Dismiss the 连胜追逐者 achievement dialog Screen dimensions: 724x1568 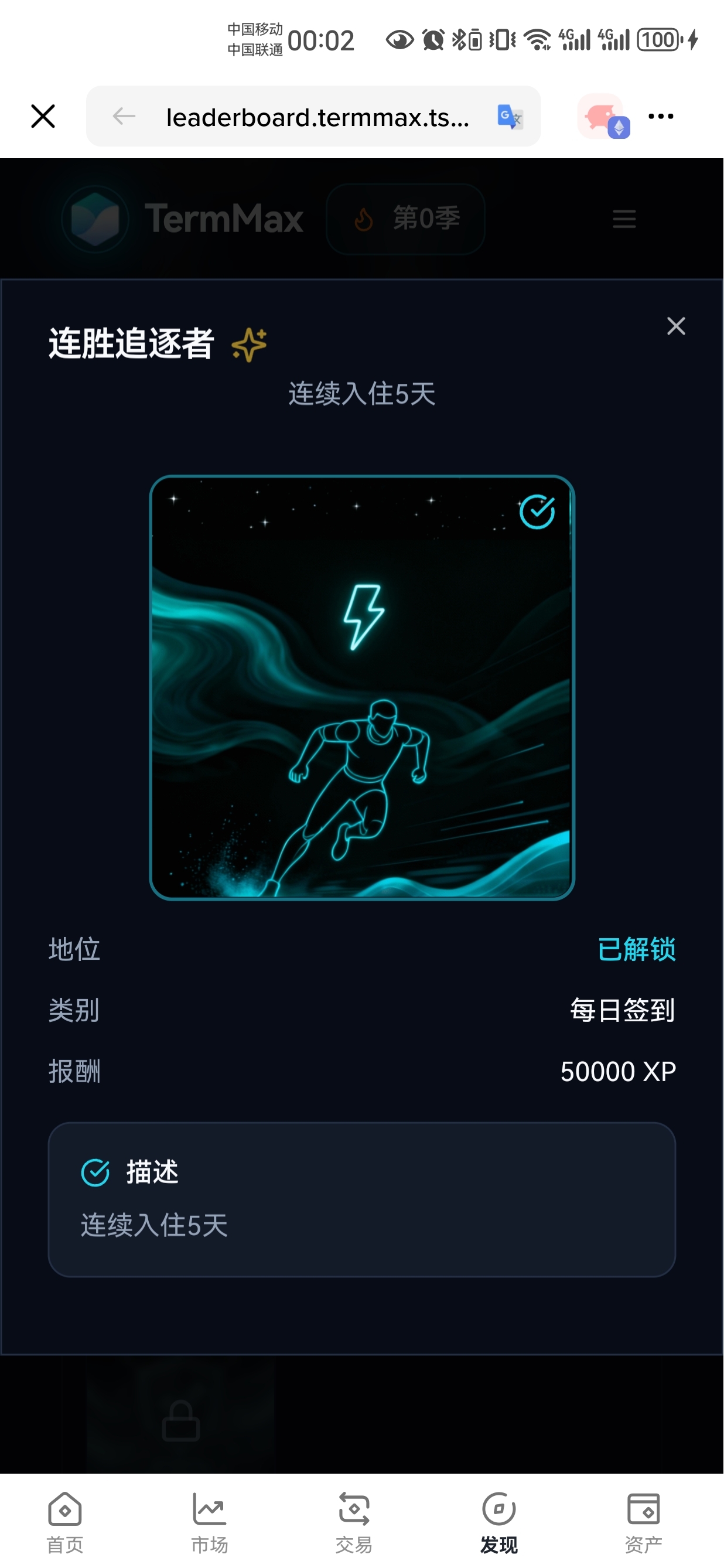click(x=676, y=326)
